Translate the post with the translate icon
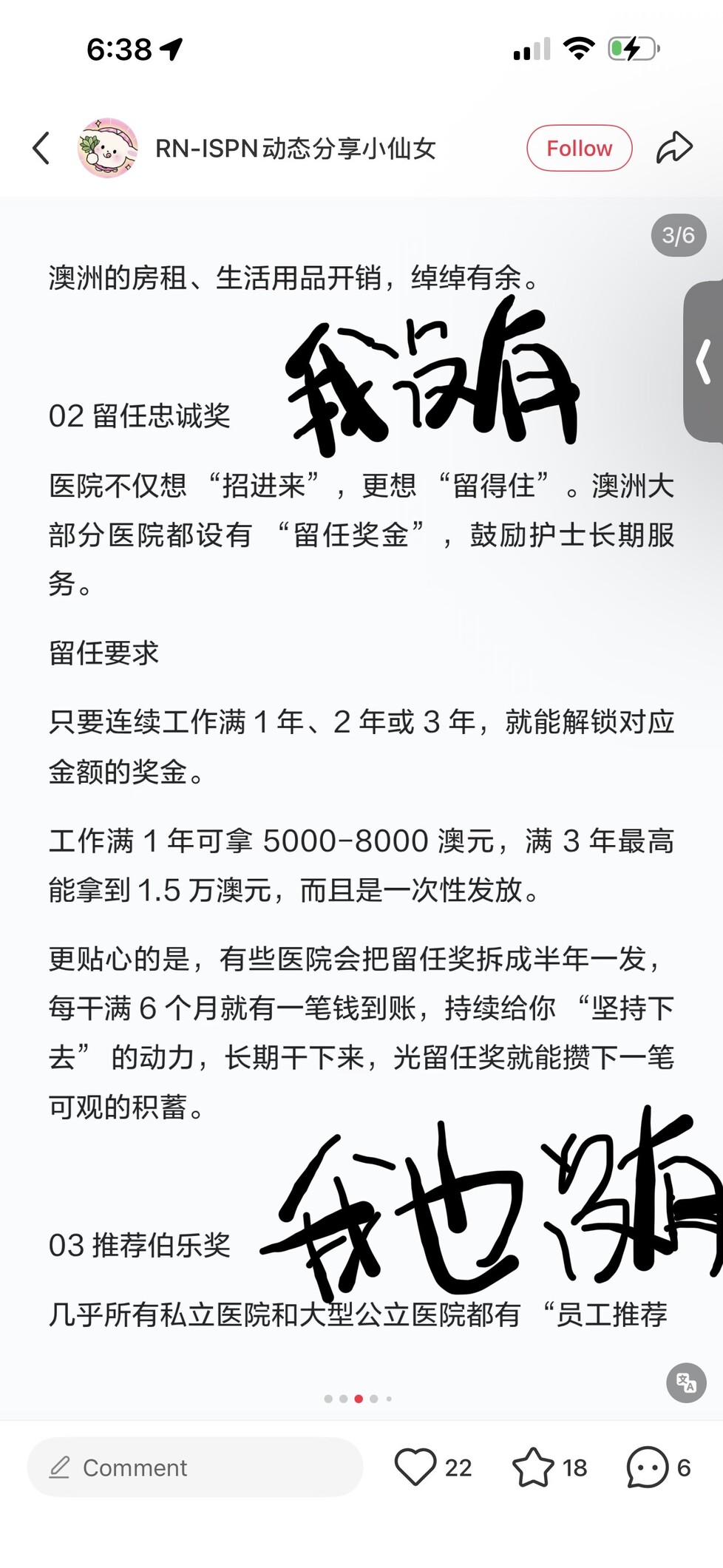This screenshot has height=1568, width=723. pyautogui.click(x=686, y=1382)
